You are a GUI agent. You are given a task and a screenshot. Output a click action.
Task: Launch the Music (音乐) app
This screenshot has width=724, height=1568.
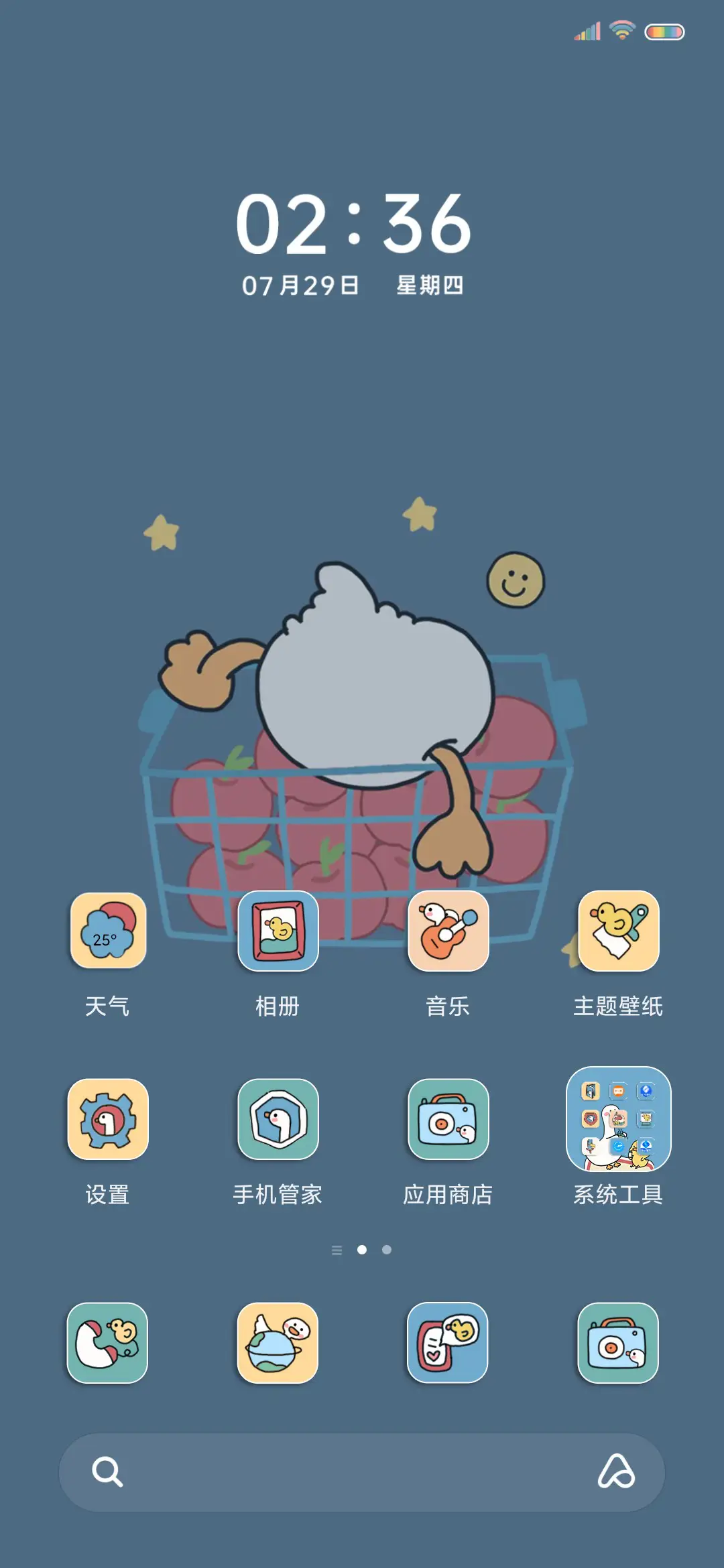(448, 933)
